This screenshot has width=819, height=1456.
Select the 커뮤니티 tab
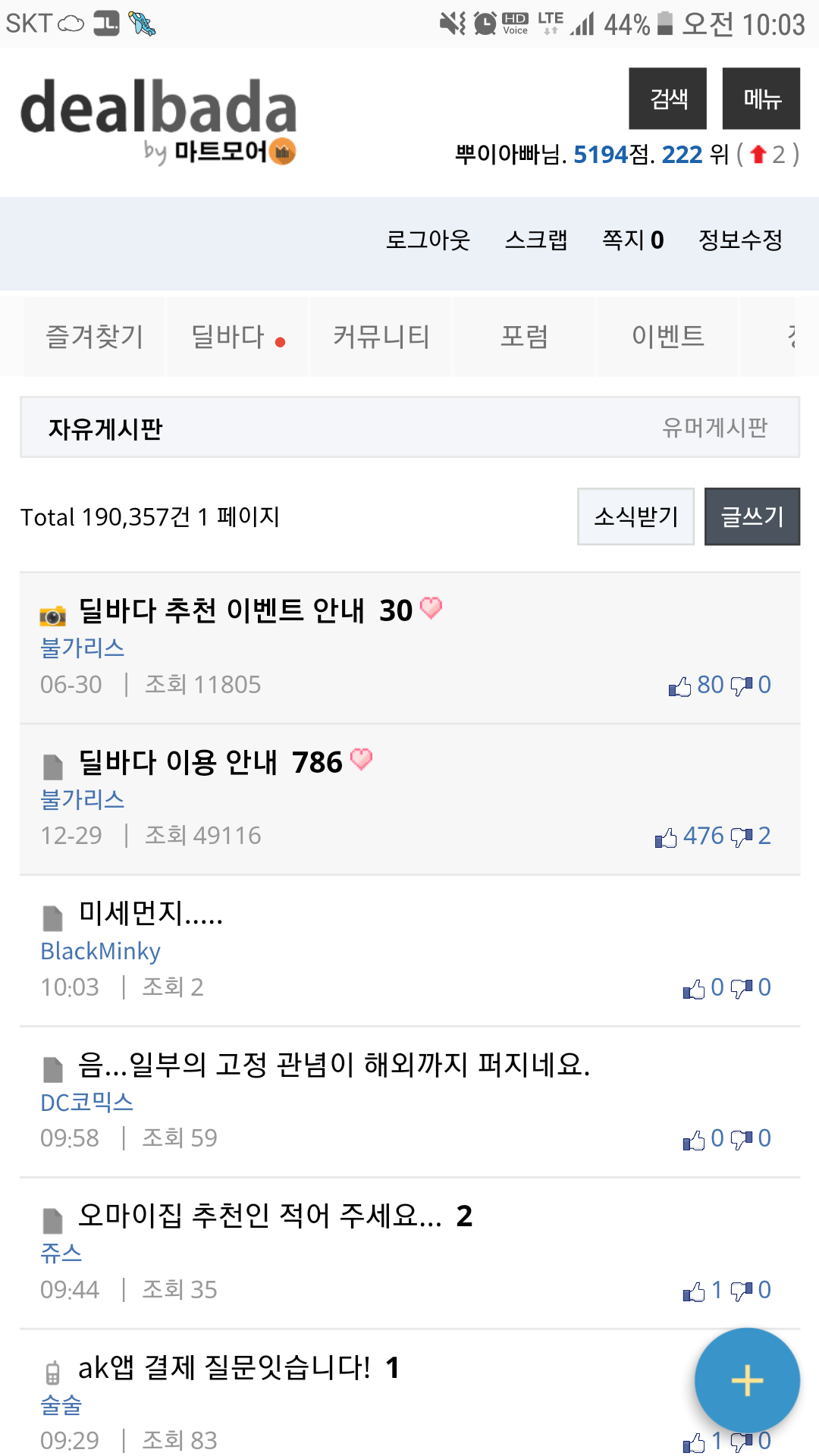tap(381, 337)
